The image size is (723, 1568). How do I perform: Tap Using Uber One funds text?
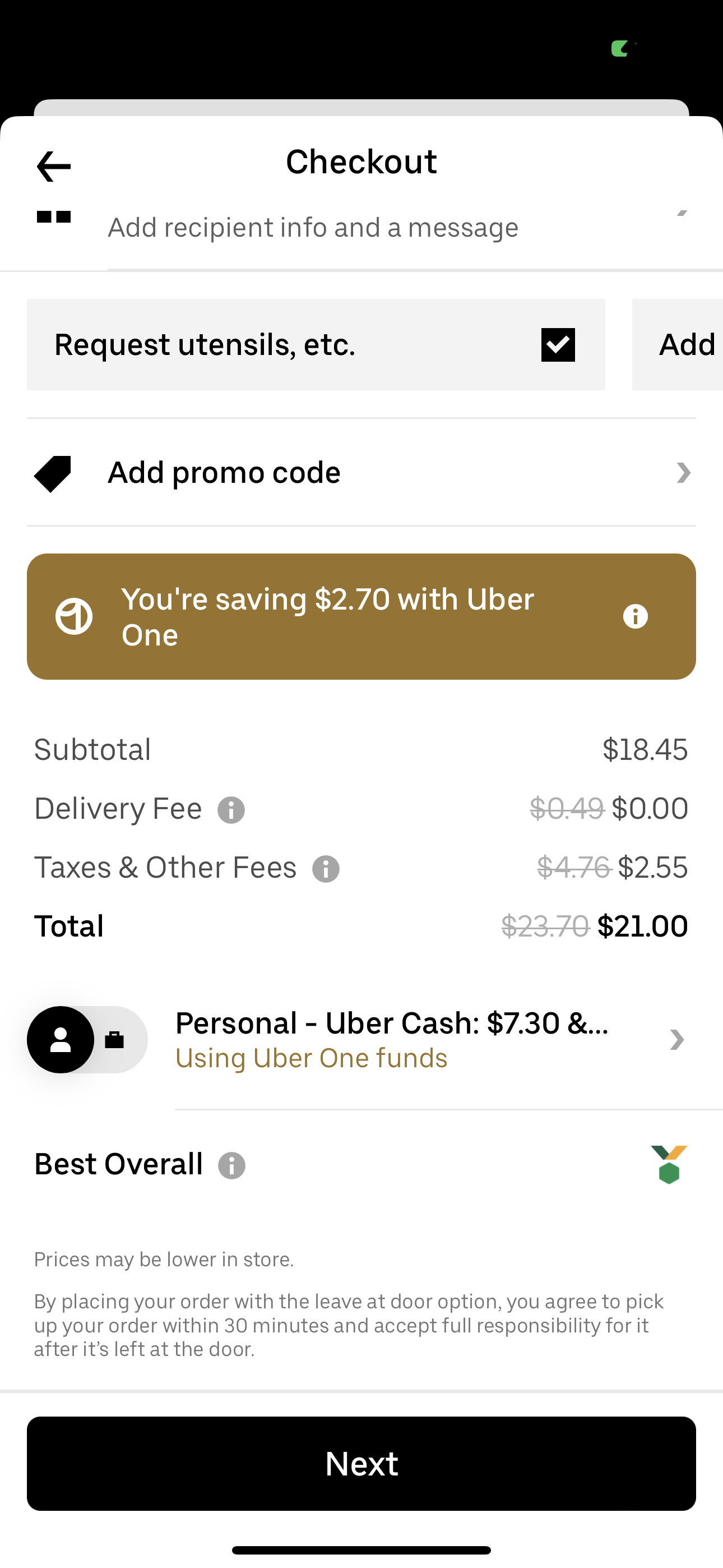pos(311,1058)
